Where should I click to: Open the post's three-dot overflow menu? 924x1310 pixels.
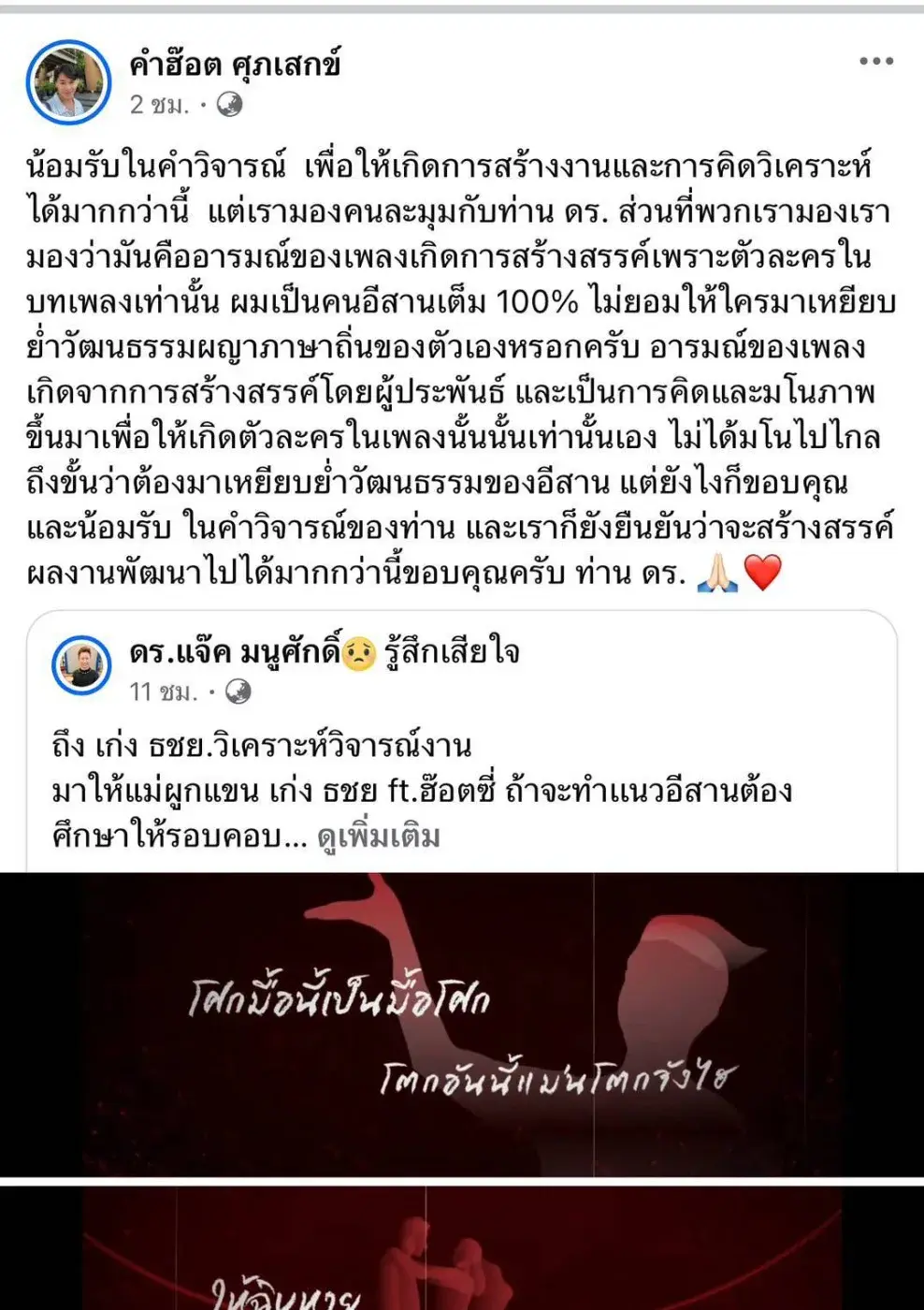point(875,62)
